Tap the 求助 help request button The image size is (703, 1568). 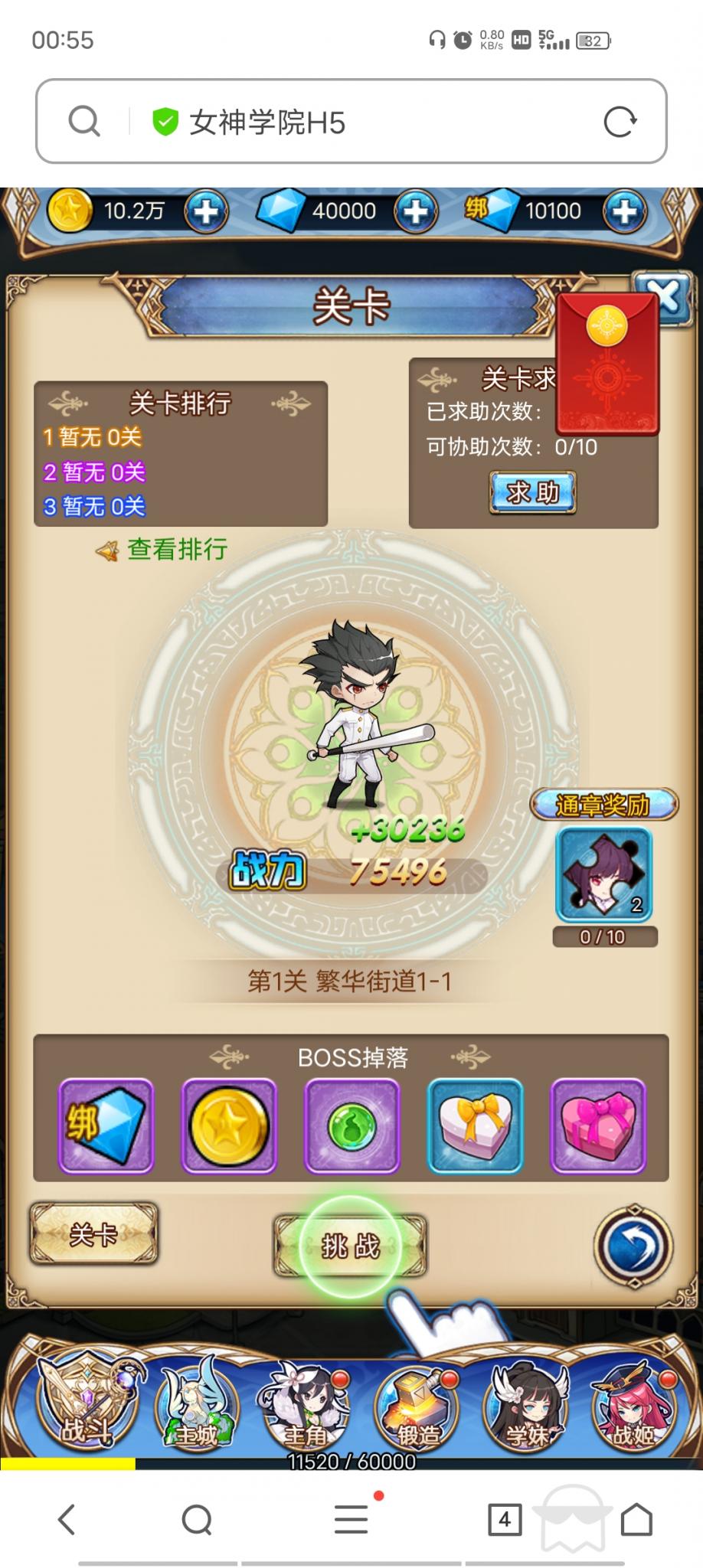point(532,492)
